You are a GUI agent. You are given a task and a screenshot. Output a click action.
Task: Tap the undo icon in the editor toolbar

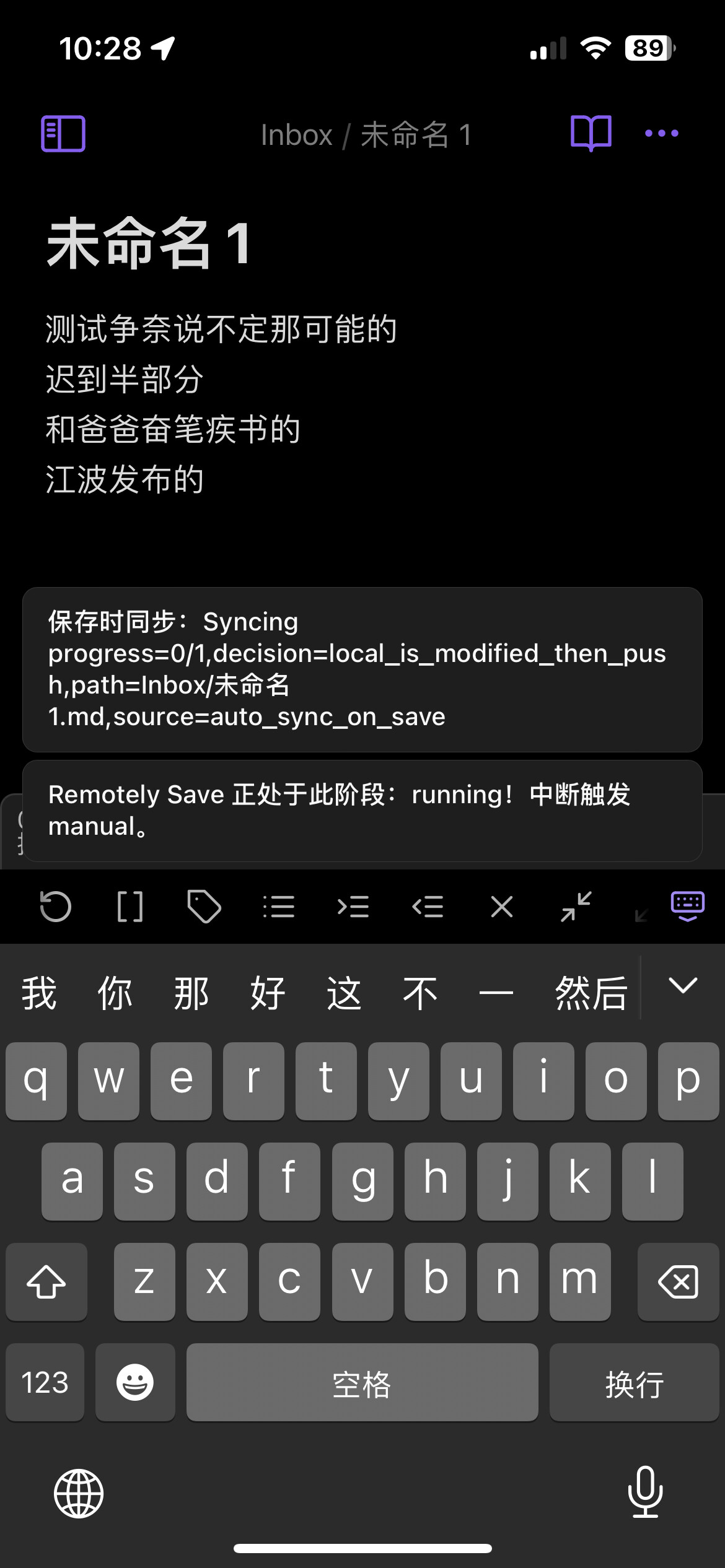56,907
